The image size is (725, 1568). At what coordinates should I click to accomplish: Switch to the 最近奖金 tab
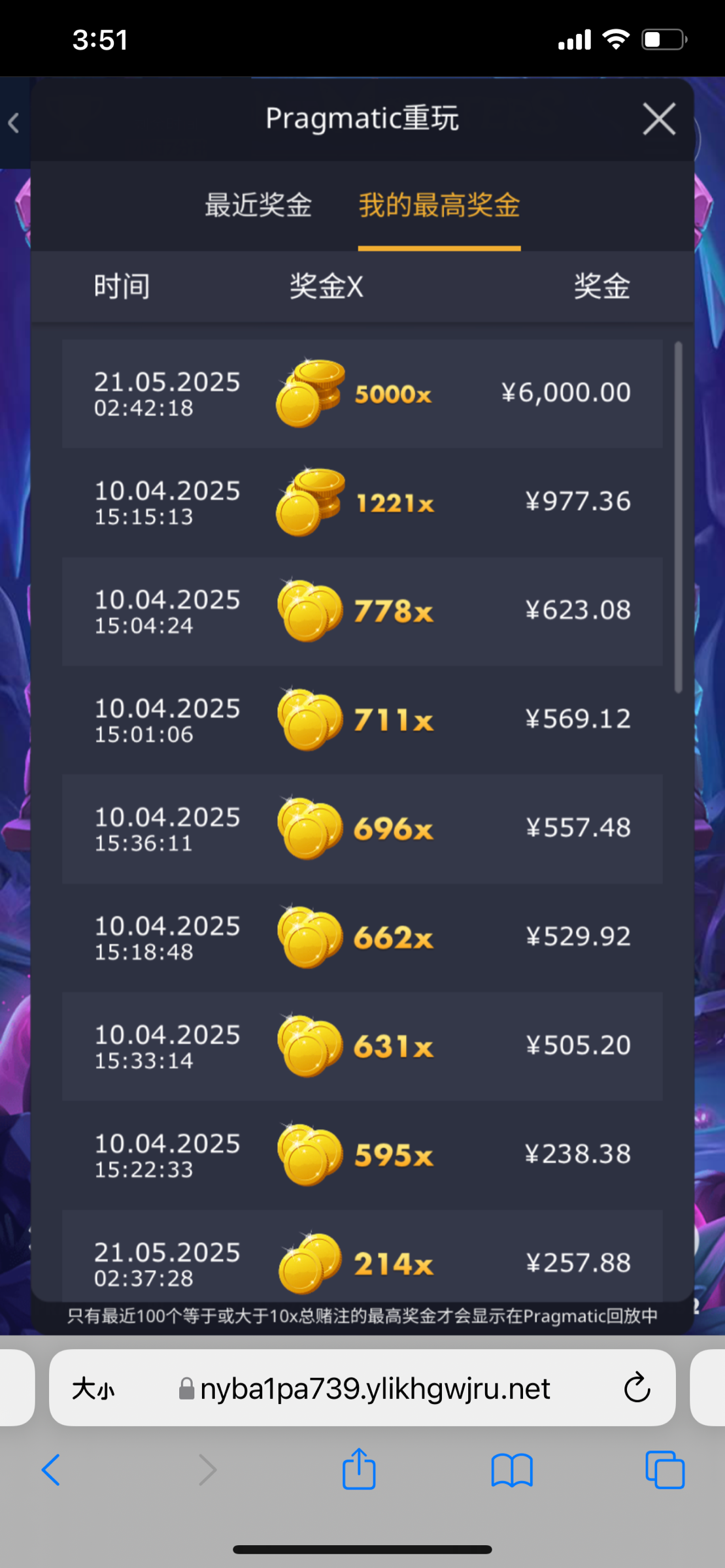click(x=258, y=205)
